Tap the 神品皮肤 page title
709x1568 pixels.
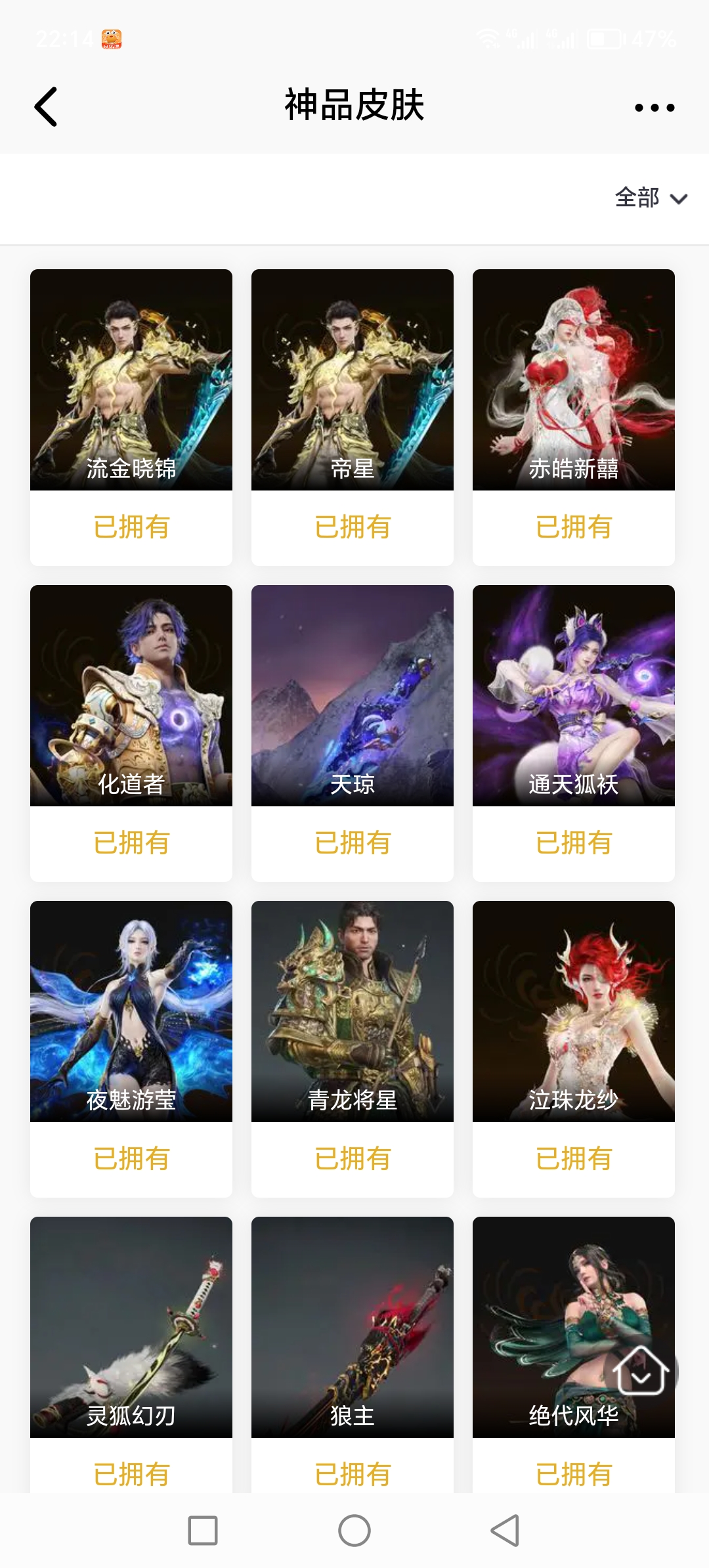click(x=354, y=107)
